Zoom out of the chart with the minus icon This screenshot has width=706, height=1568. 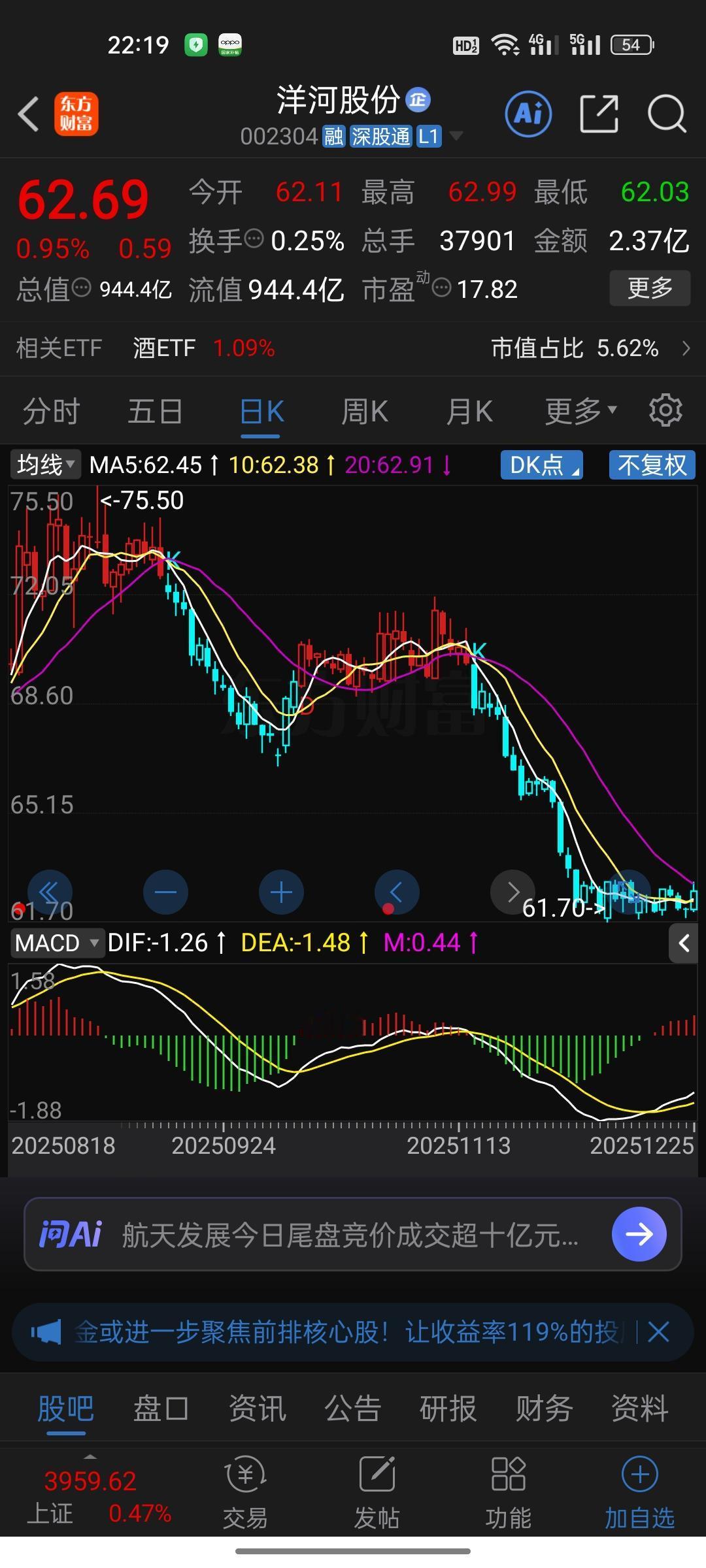point(165,892)
